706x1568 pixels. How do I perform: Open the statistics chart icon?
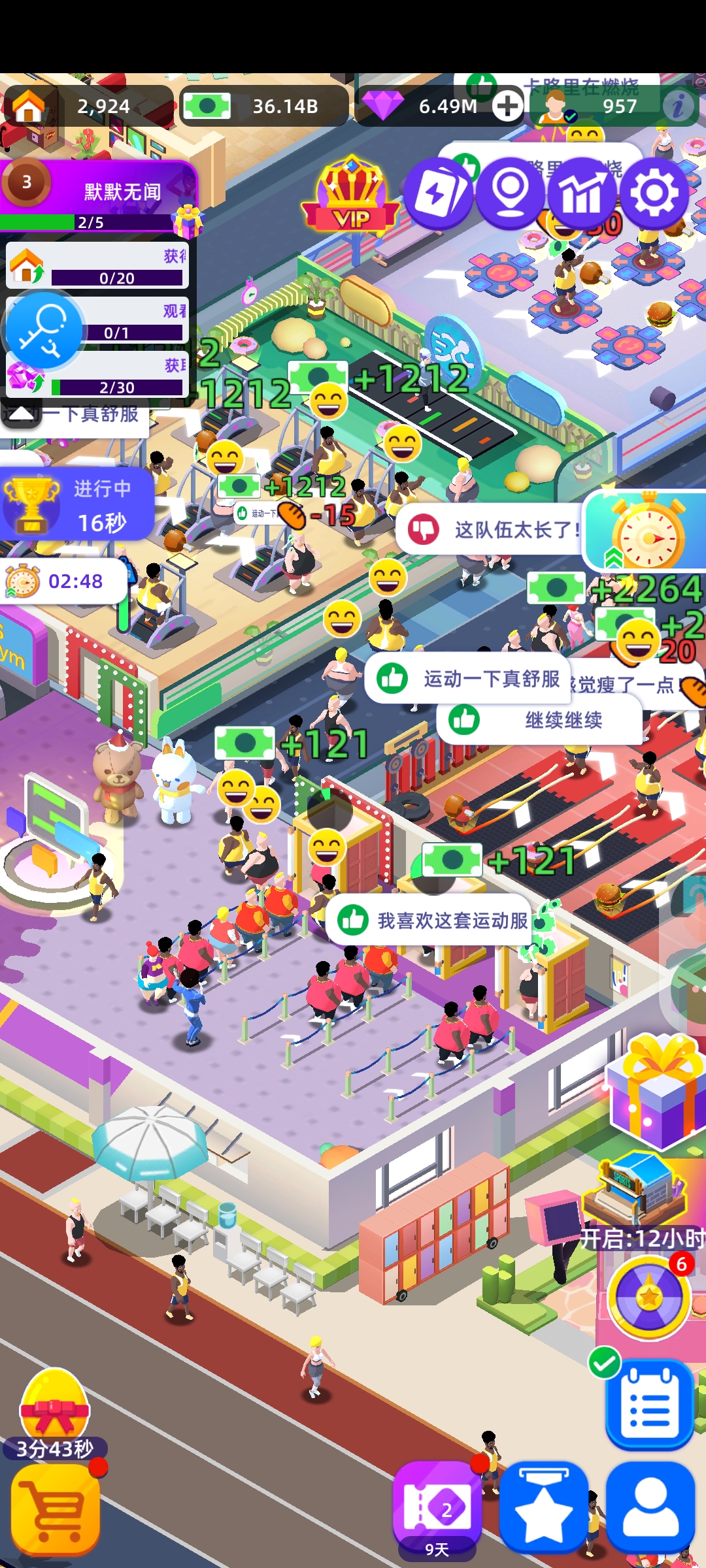581,193
